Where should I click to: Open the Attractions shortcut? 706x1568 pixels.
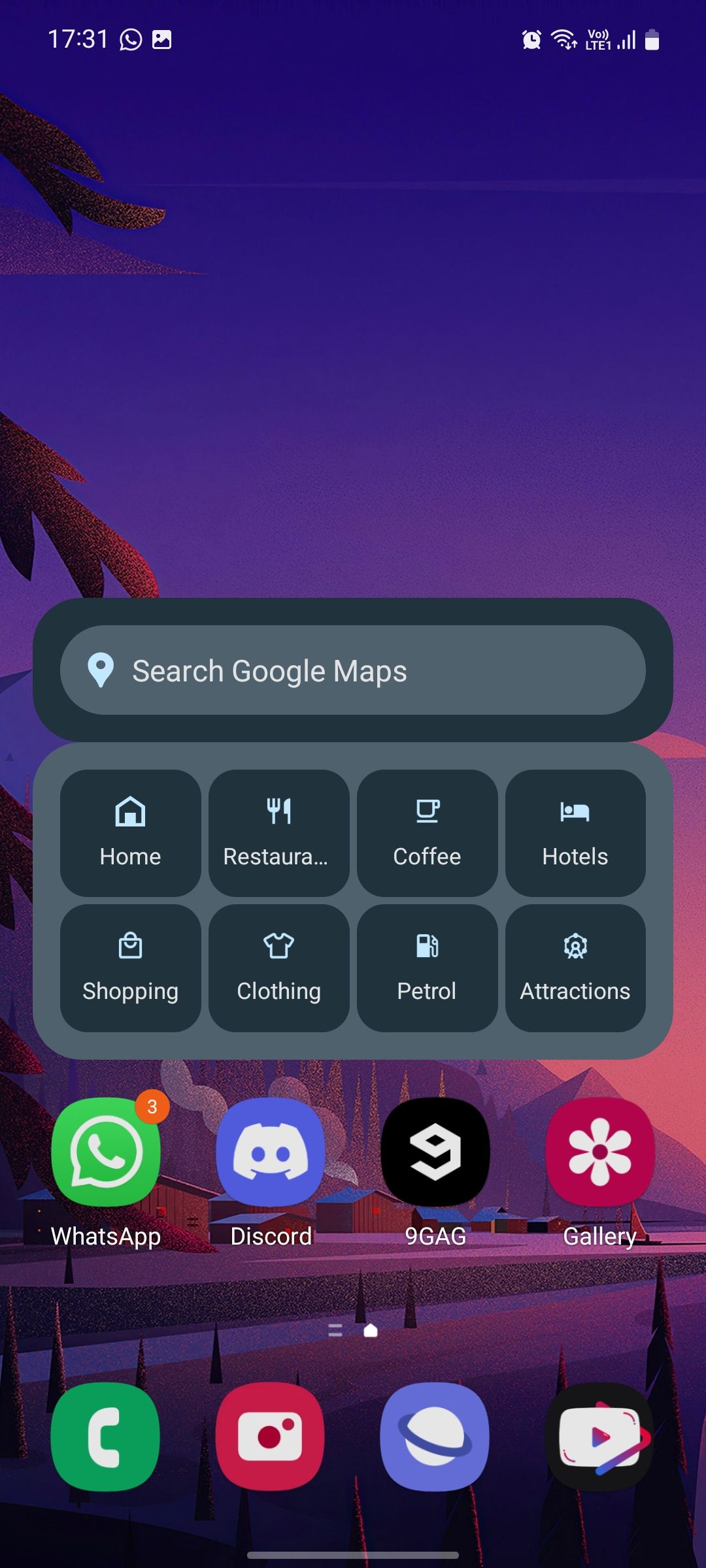pyautogui.click(x=575, y=968)
